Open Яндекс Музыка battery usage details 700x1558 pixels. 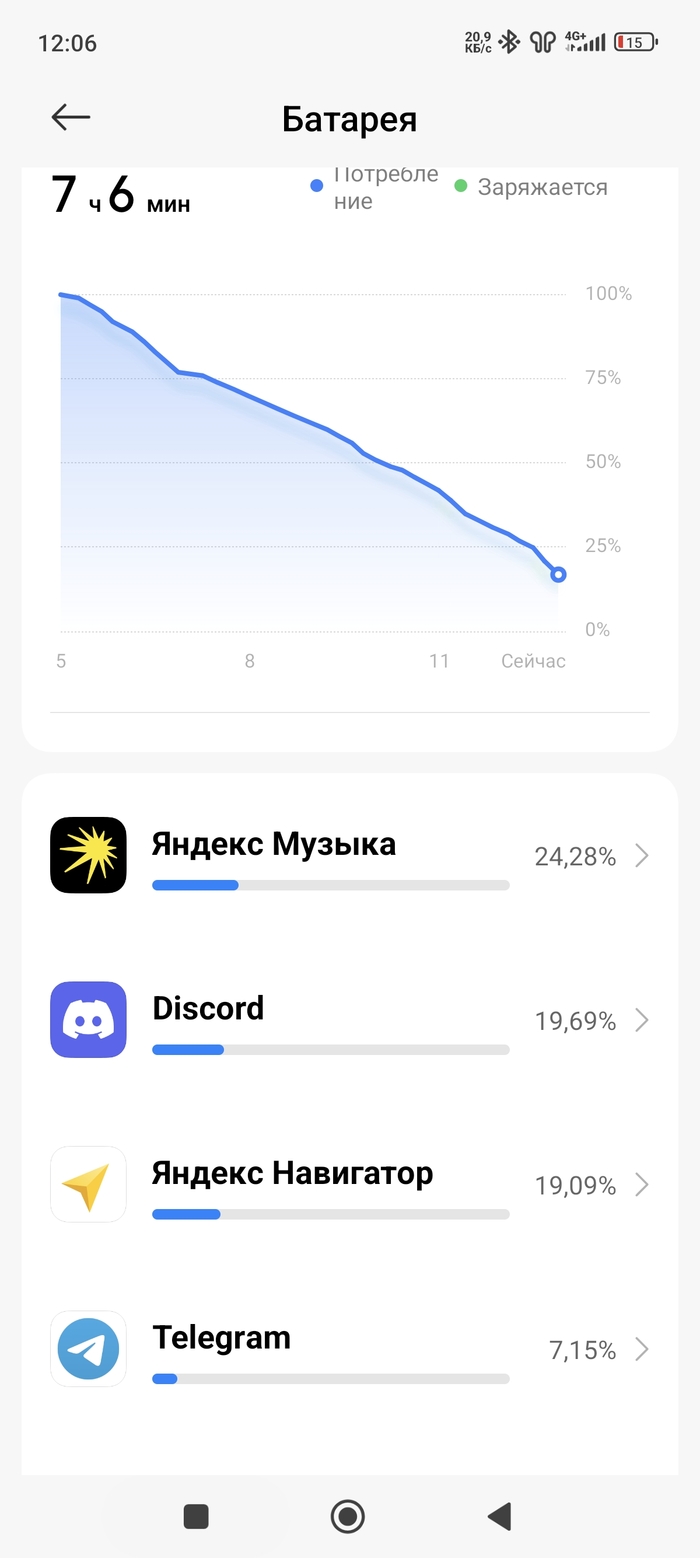[x=350, y=856]
